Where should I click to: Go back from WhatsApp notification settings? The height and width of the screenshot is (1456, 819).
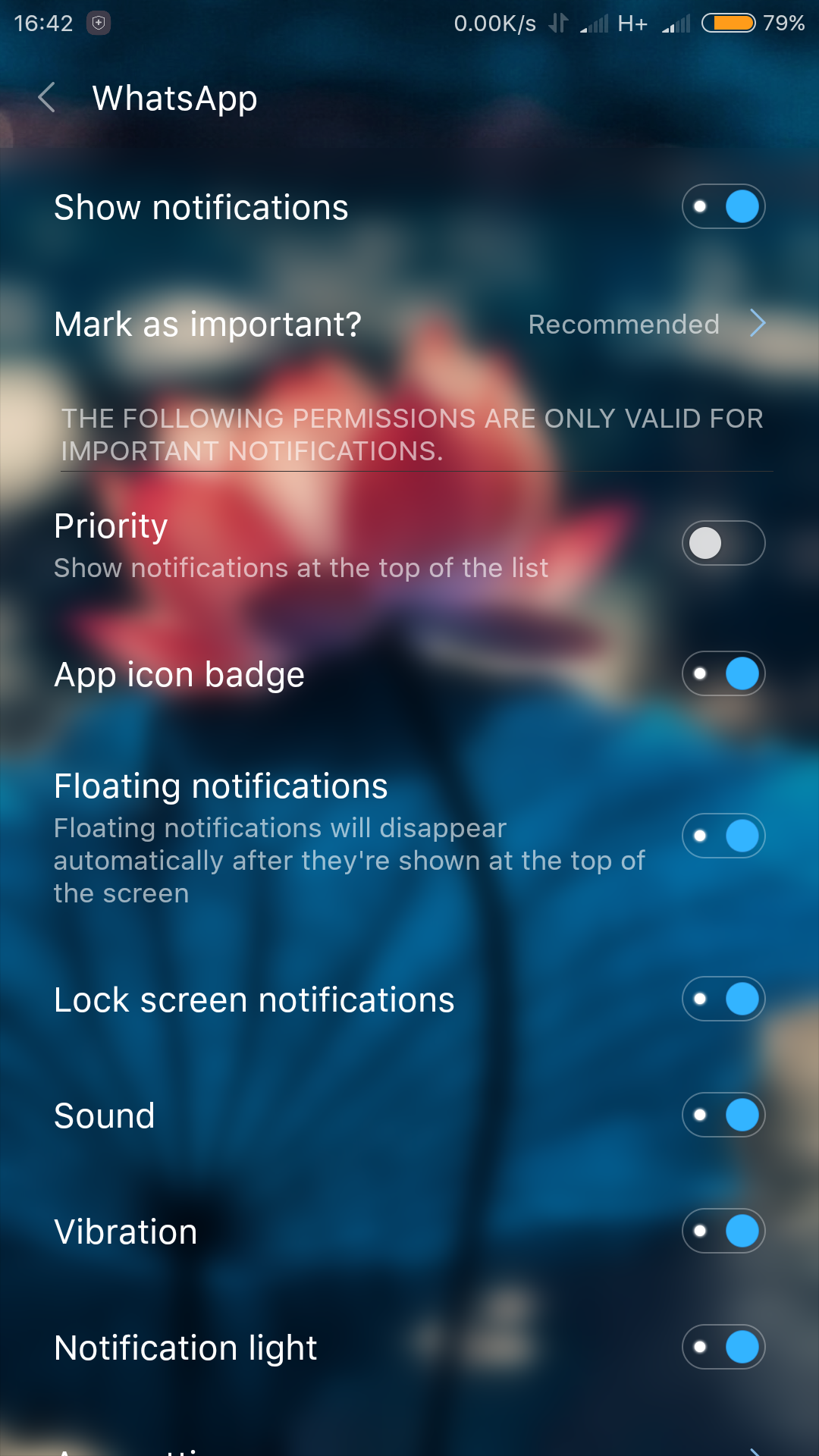(47, 98)
